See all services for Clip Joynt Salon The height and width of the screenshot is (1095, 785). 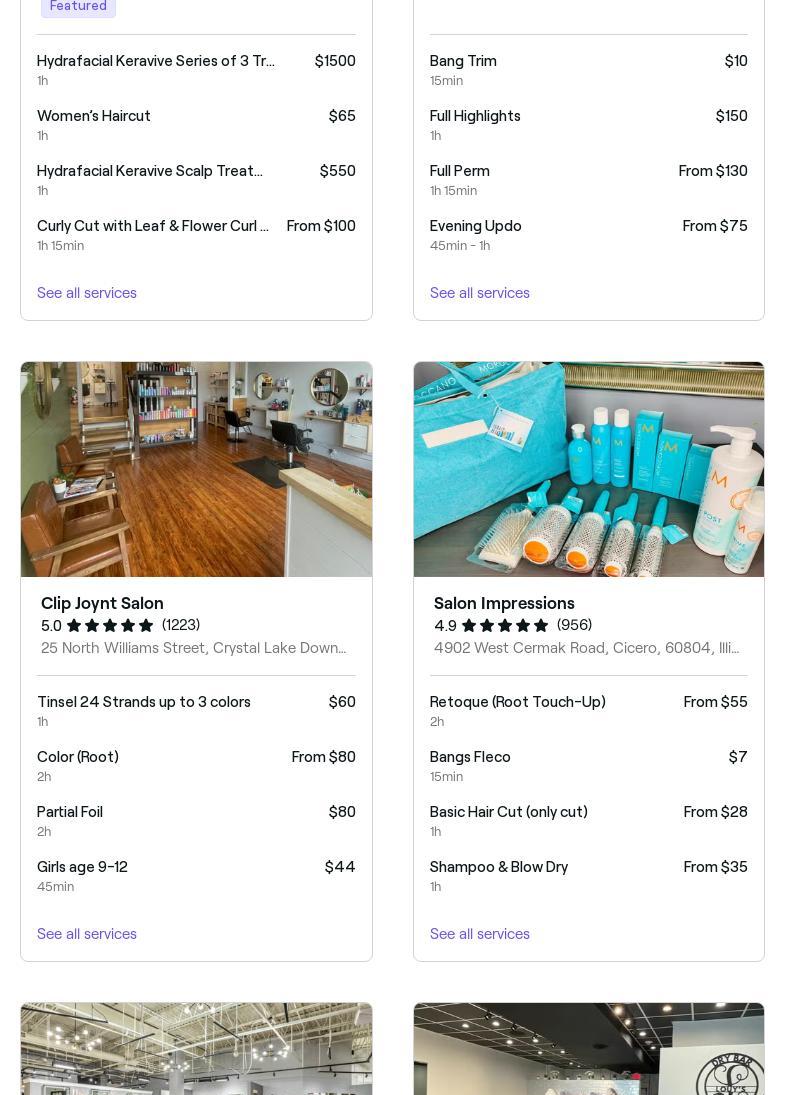pyautogui.click(x=87, y=934)
